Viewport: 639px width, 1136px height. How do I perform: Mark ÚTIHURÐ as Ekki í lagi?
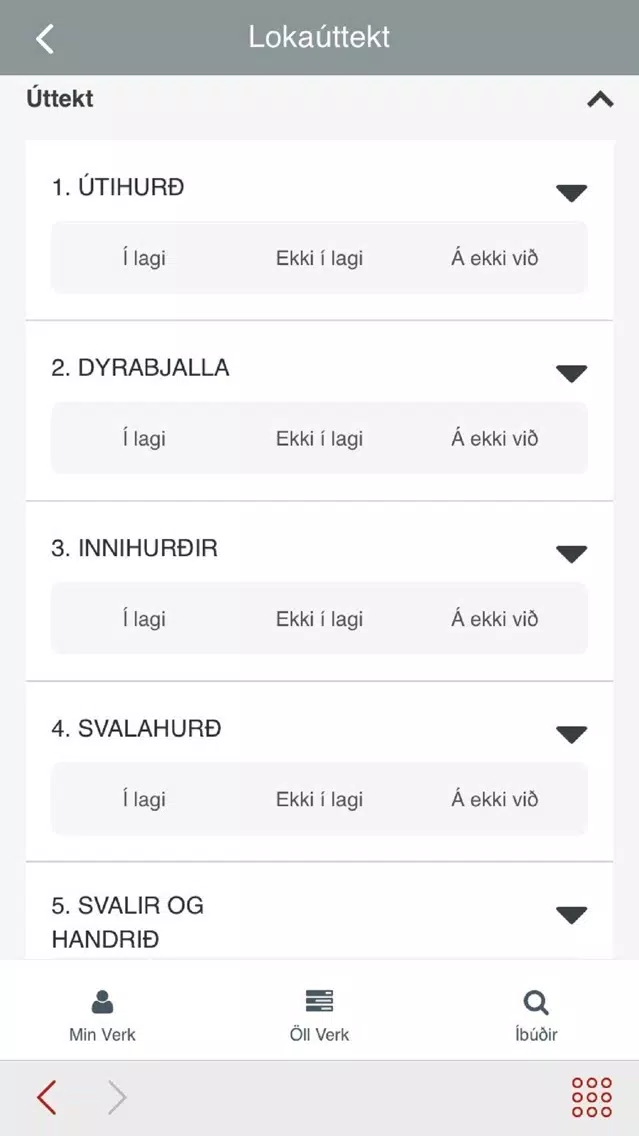click(320, 258)
